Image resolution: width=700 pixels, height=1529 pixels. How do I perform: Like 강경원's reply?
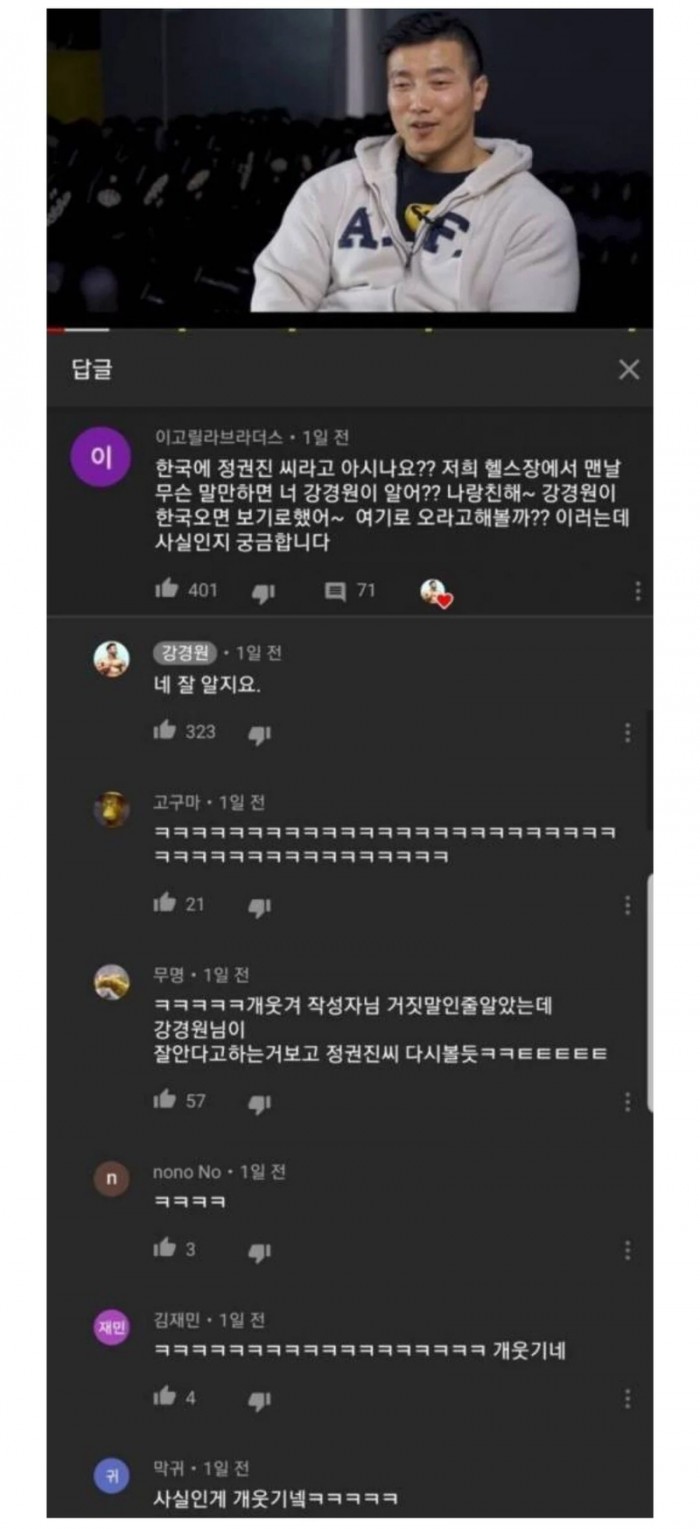coord(165,731)
